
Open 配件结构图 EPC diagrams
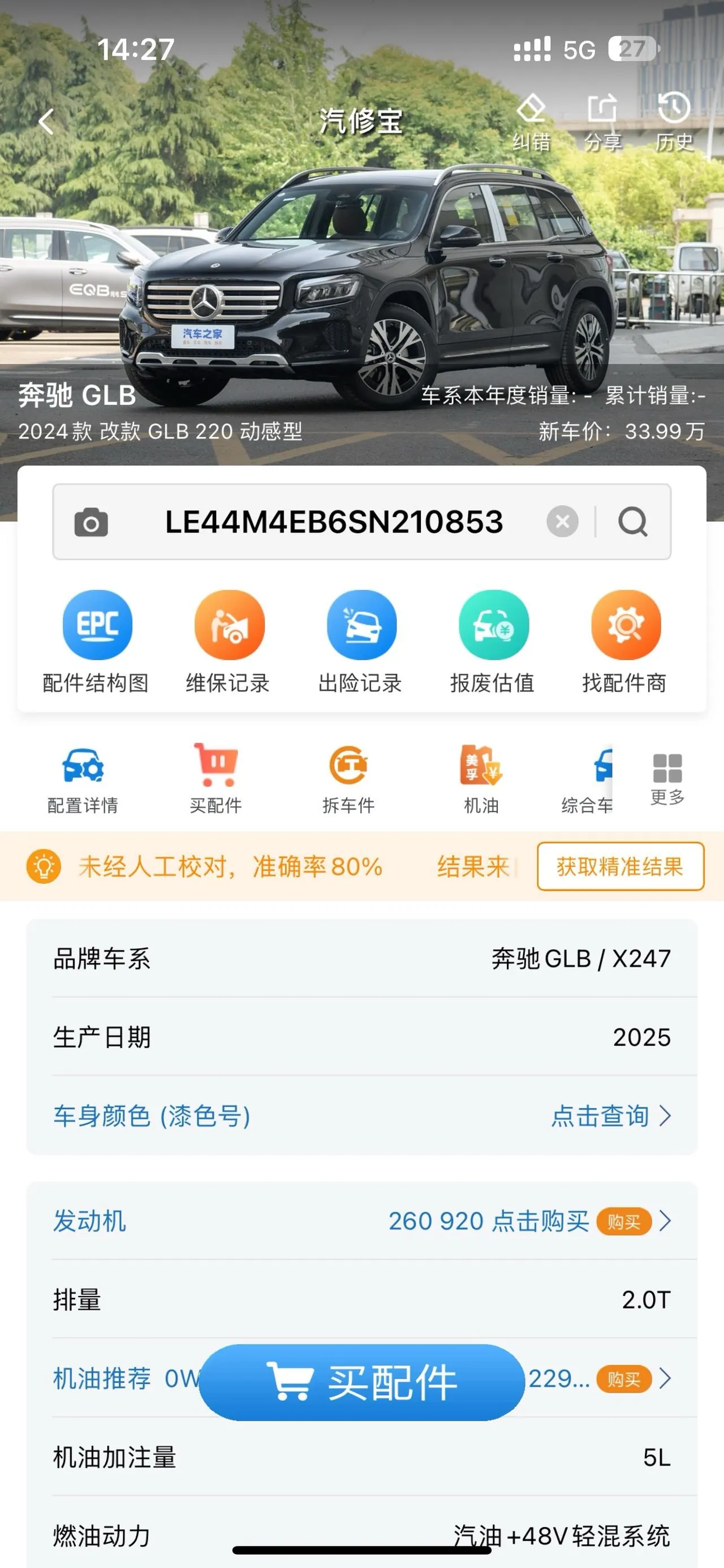96,642
